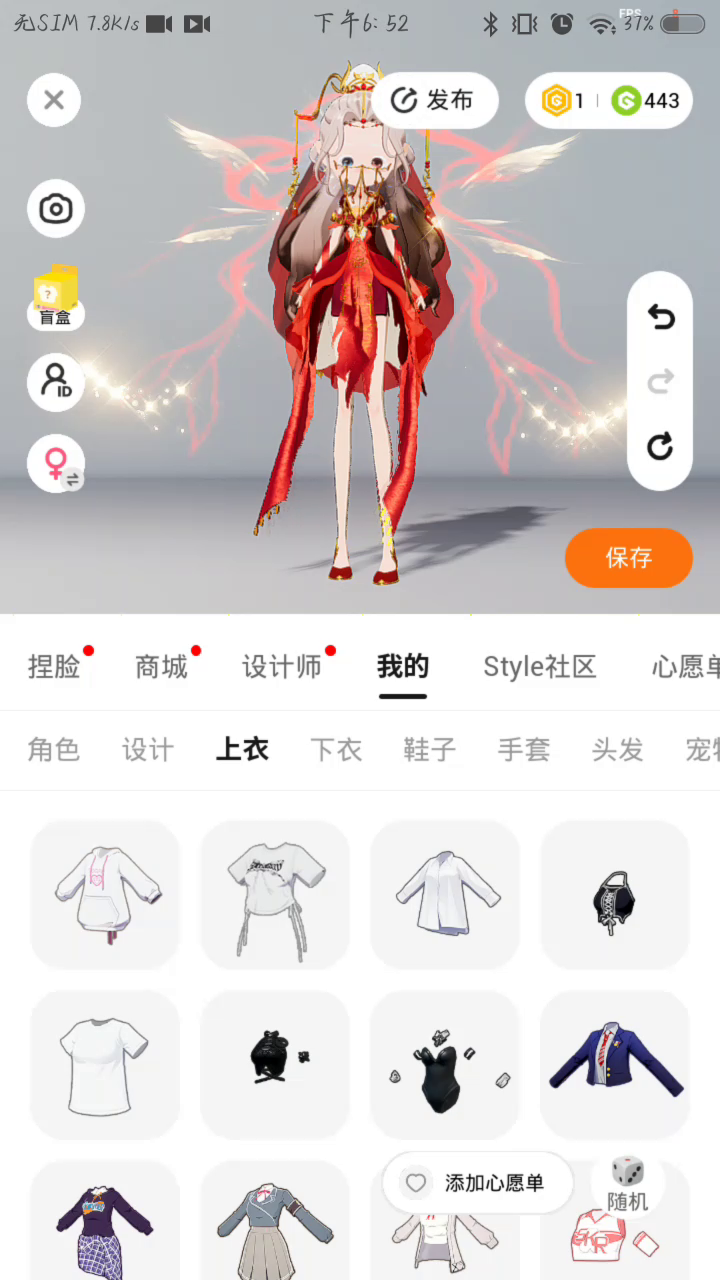Open the 盲盒 blind box
The height and width of the screenshot is (1280, 720).
[x=55, y=297]
